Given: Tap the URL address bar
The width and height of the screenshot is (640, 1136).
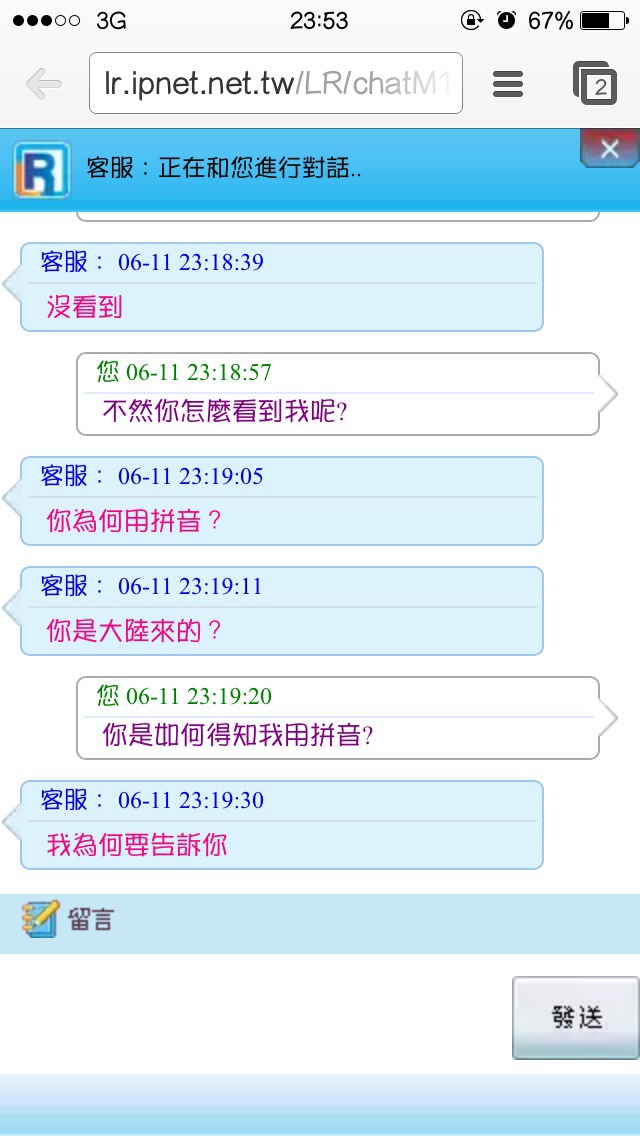Looking at the screenshot, I should click(x=275, y=83).
